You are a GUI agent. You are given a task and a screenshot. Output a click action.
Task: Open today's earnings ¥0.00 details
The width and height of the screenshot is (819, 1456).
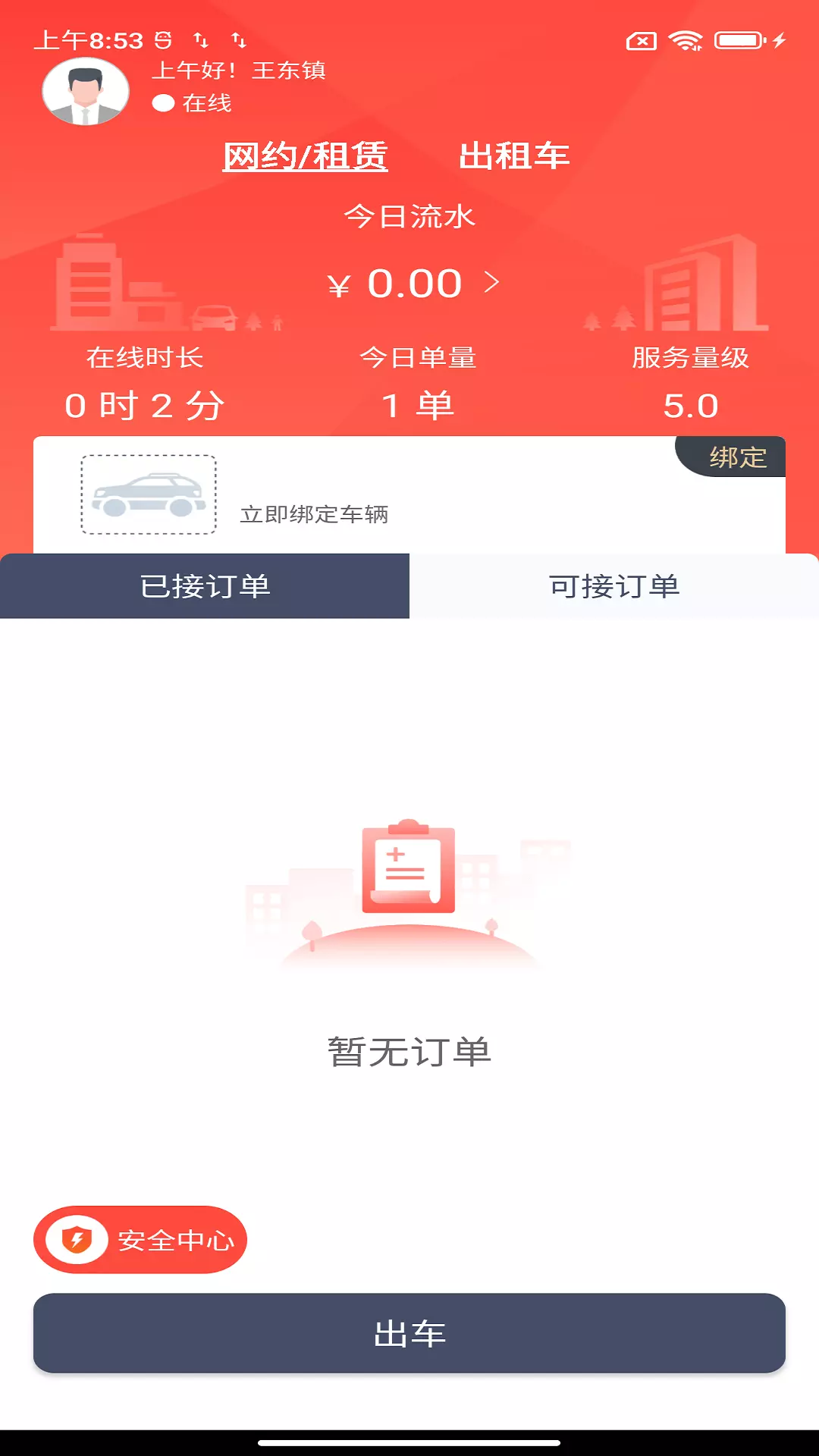pos(413,284)
